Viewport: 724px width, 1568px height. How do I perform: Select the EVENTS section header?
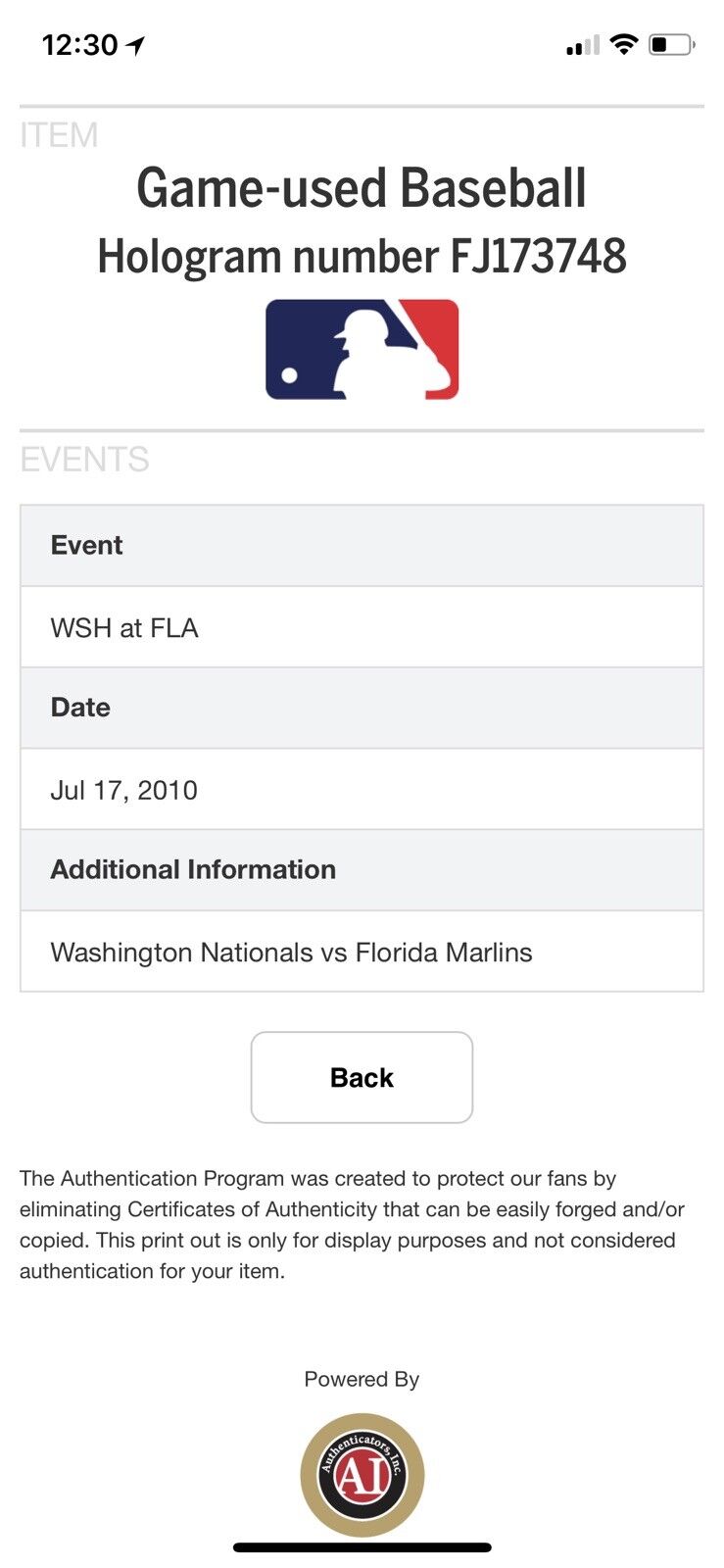pyautogui.click(x=82, y=459)
